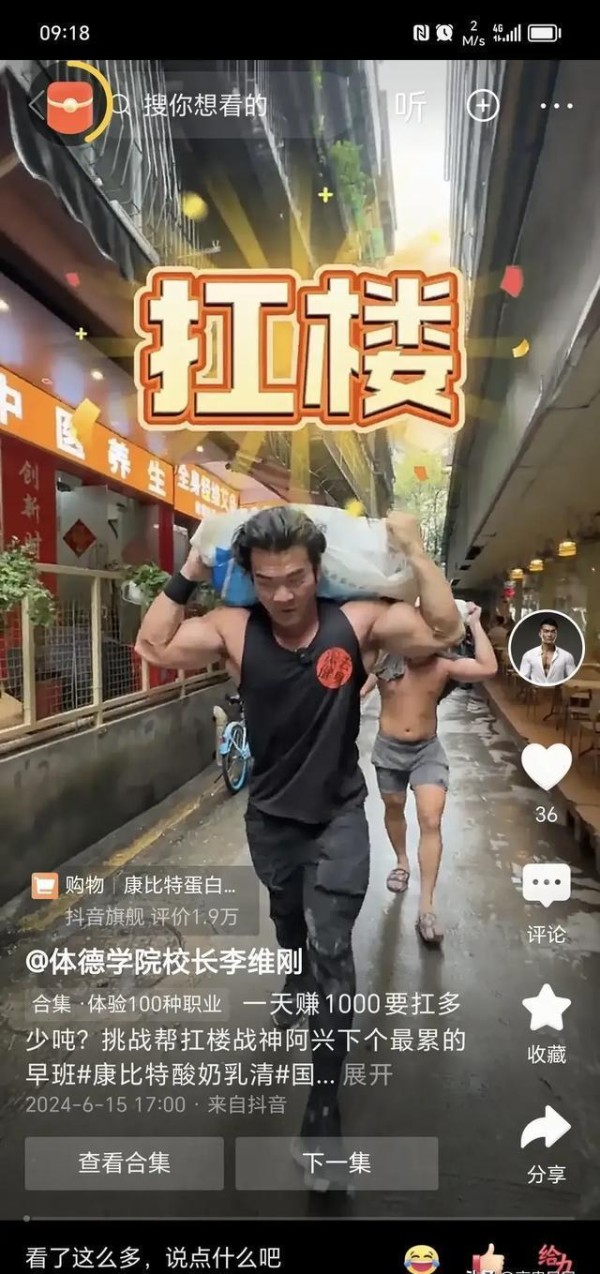Viewport: 600px width, 1274px height.
Task: Open the plus create icon
Action: pos(483,105)
